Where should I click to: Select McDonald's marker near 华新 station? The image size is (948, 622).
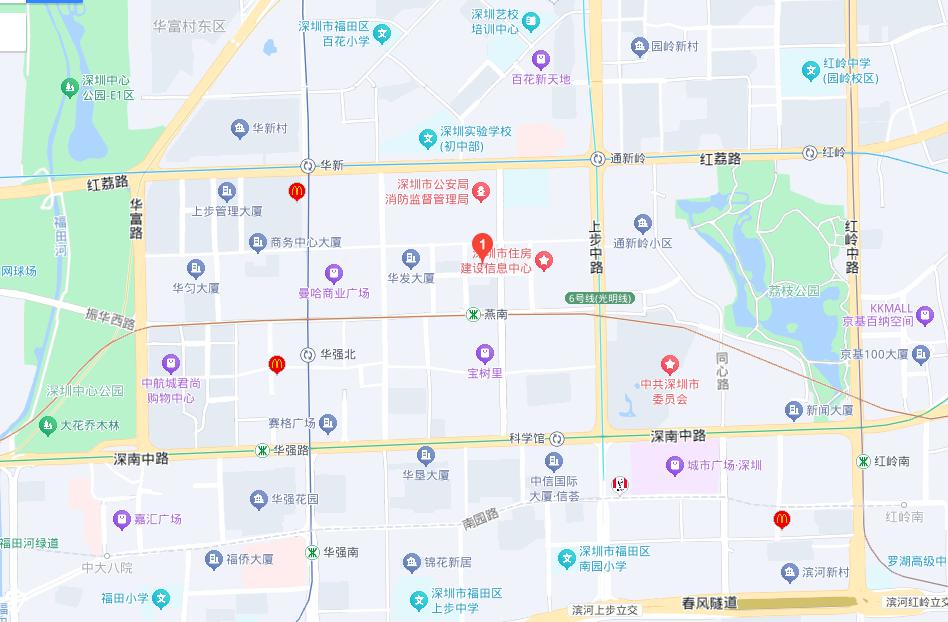click(296, 191)
